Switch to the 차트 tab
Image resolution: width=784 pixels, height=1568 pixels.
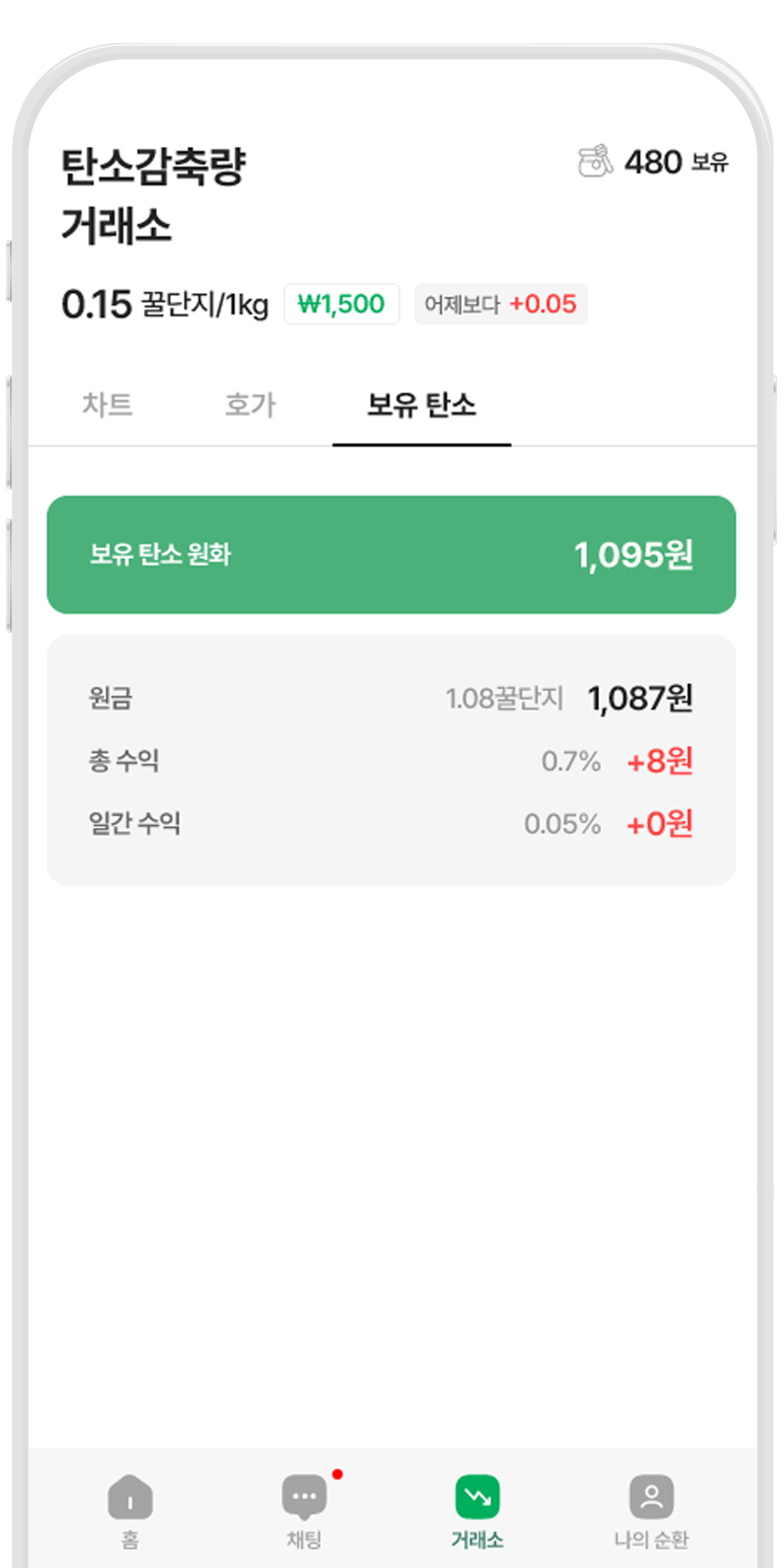pos(108,405)
